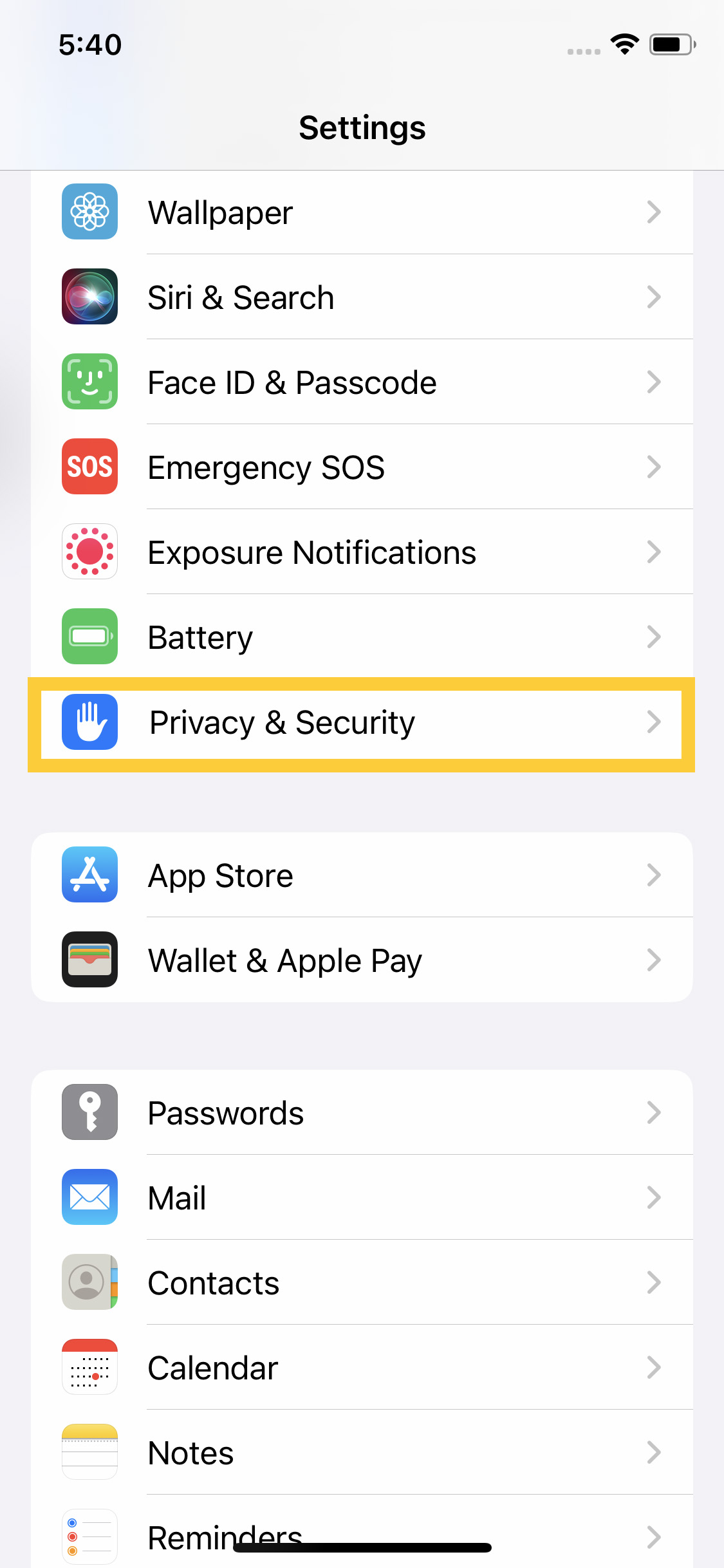Open Notes settings
The width and height of the screenshot is (724, 1568).
[362, 1452]
